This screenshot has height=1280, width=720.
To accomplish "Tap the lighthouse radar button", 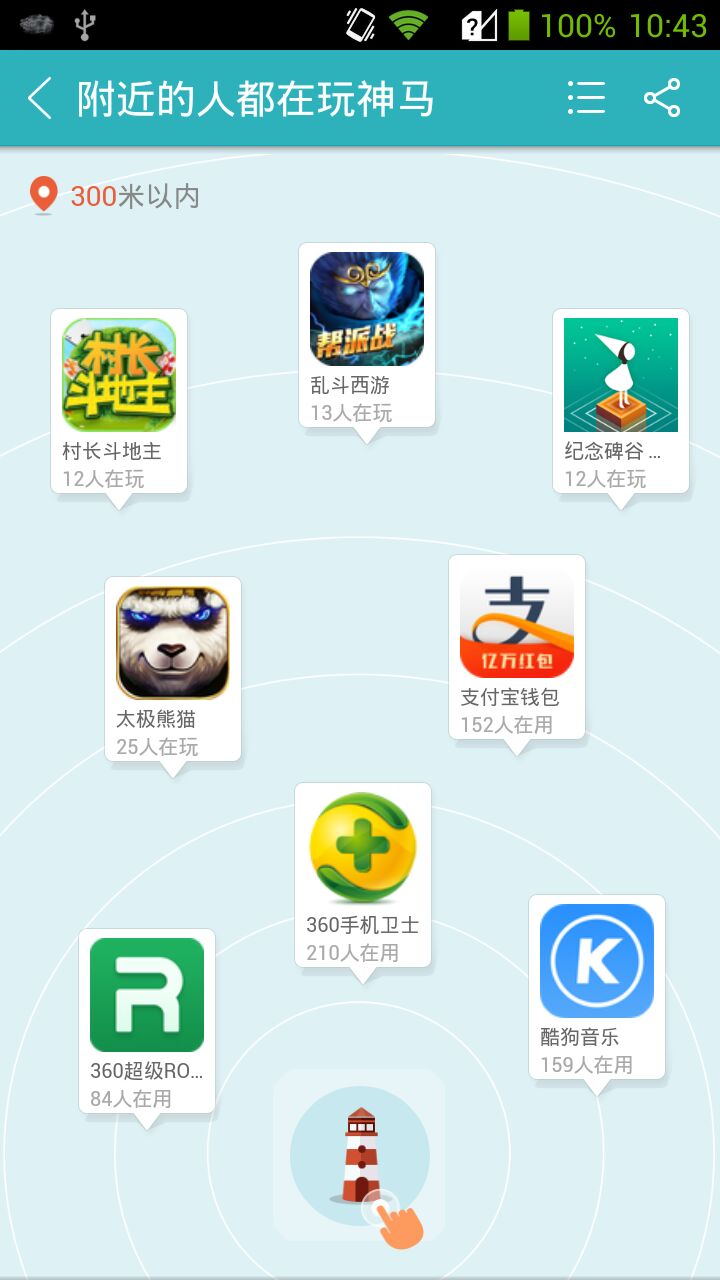I will [359, 1155].
